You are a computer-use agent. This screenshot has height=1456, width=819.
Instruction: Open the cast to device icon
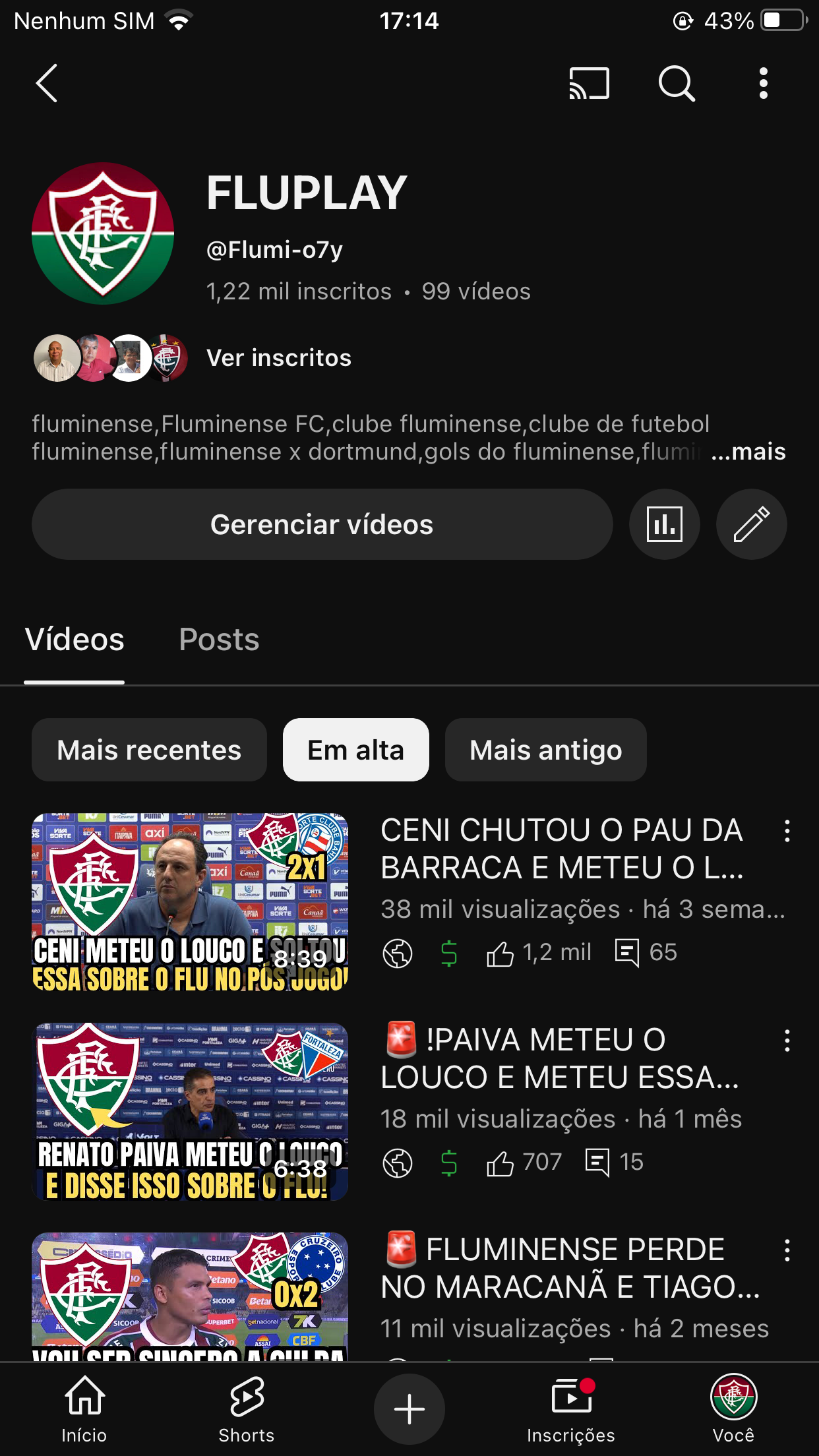coord(589,84)
